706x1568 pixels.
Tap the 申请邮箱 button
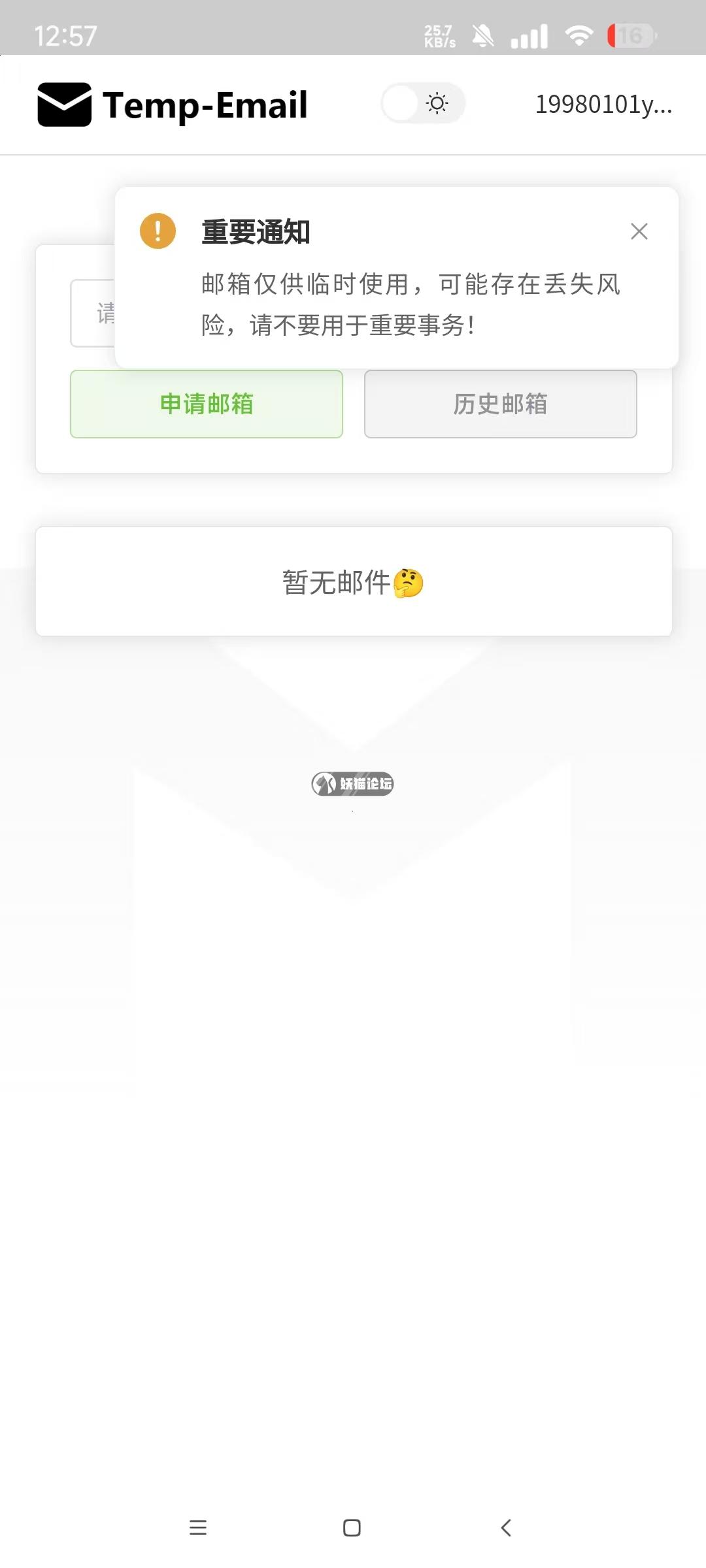click(207, 404)
